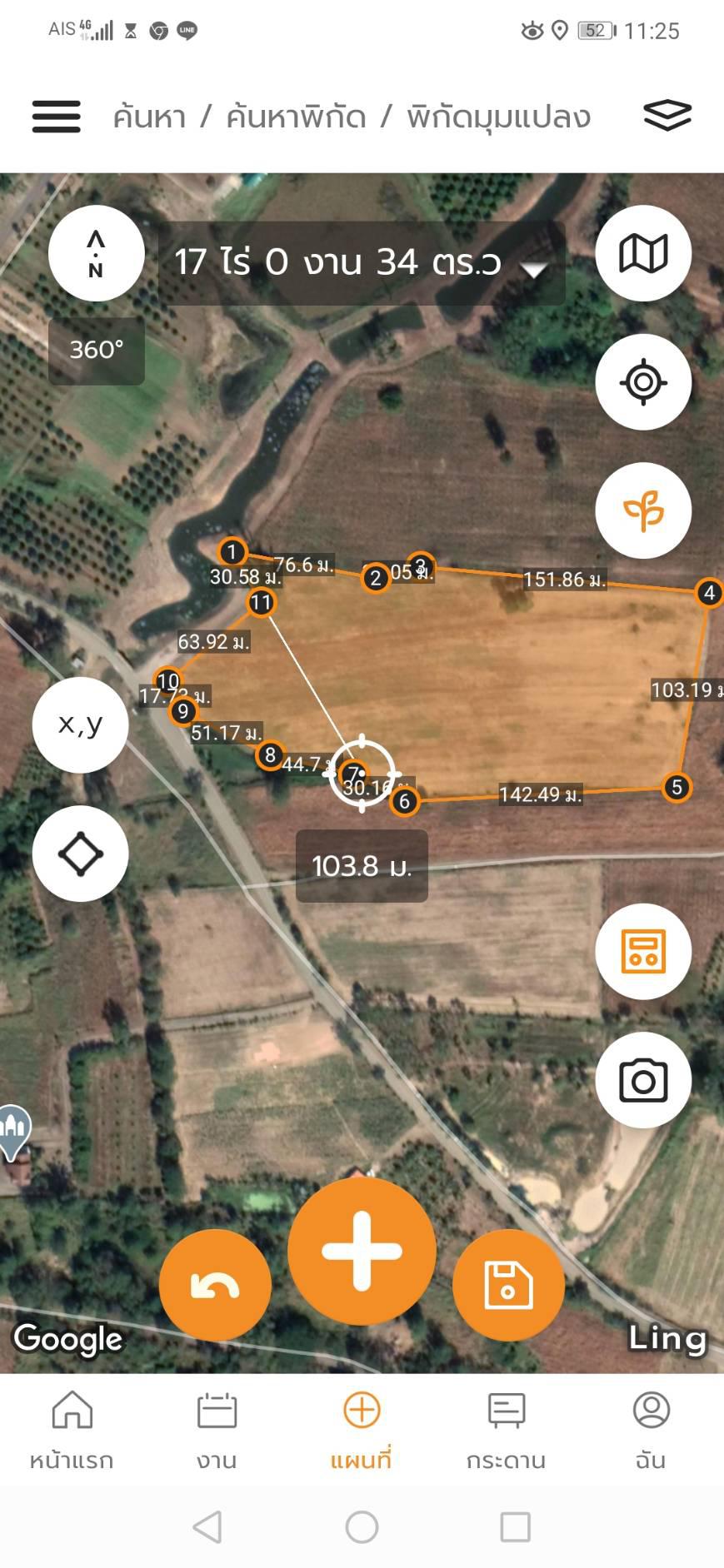Tap the system back button
This screenshot has width=724, height=1568.
pos(207,1527)
